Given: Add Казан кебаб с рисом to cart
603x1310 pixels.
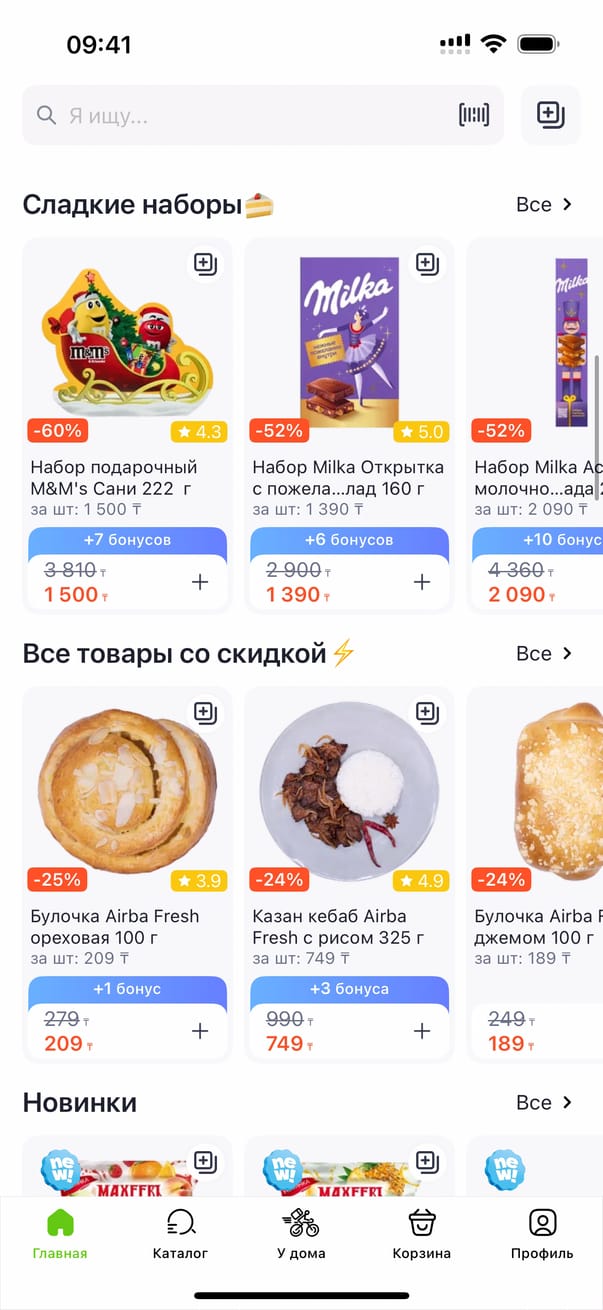Looking at the screenshot, I should click(x=422, y=1031).
